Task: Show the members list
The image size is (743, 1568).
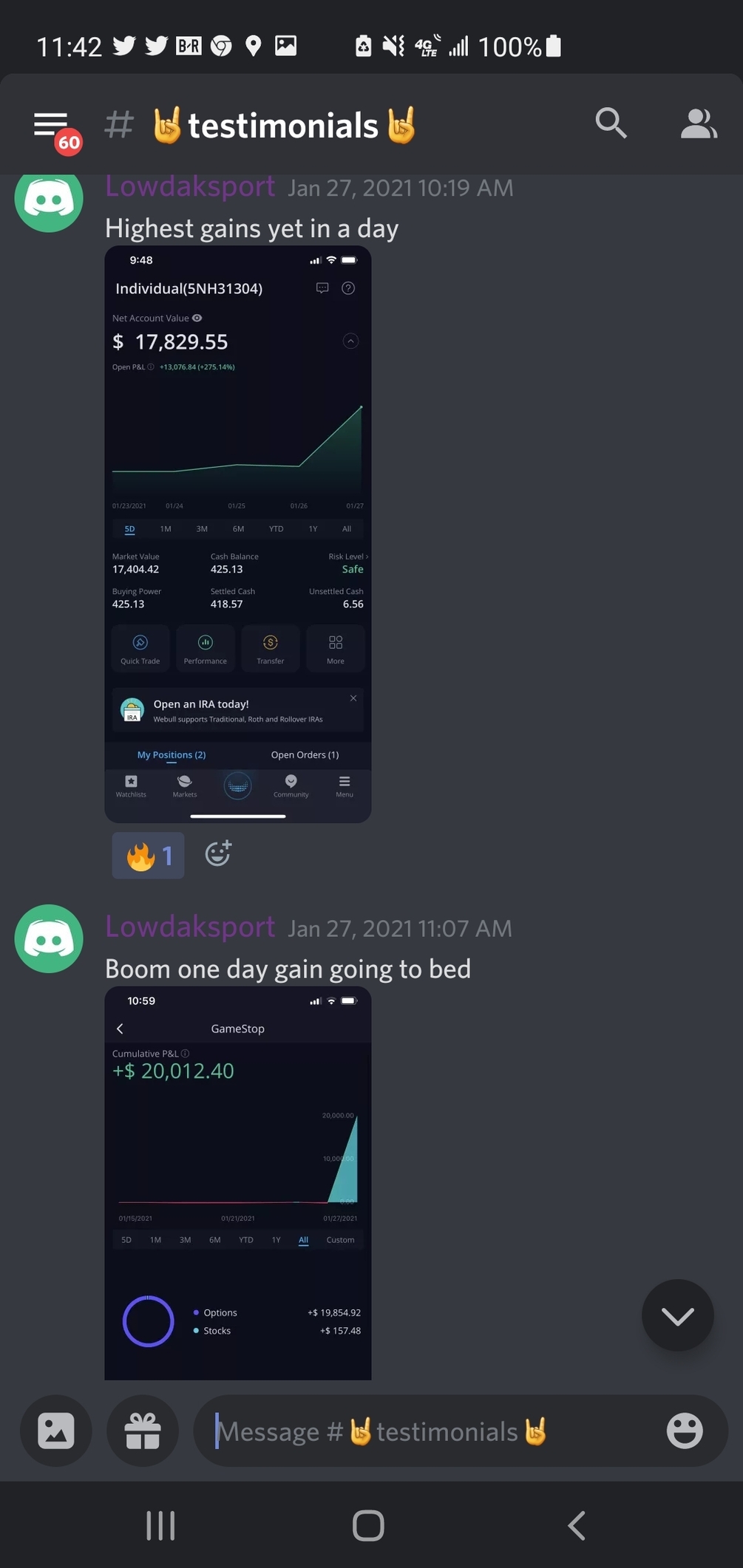Action: click(x=698, y=123)
